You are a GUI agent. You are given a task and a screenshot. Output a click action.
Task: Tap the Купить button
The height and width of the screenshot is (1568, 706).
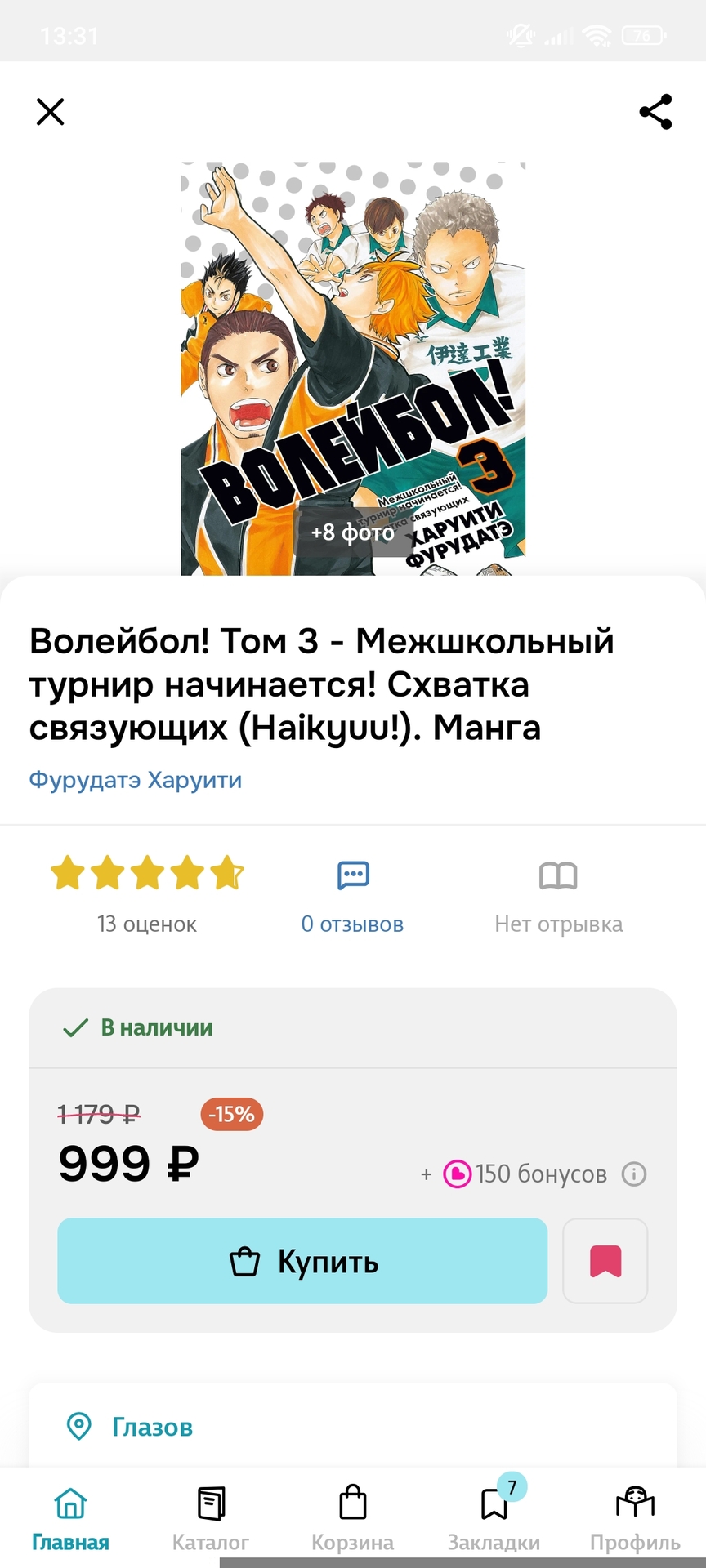(302, 1261)
